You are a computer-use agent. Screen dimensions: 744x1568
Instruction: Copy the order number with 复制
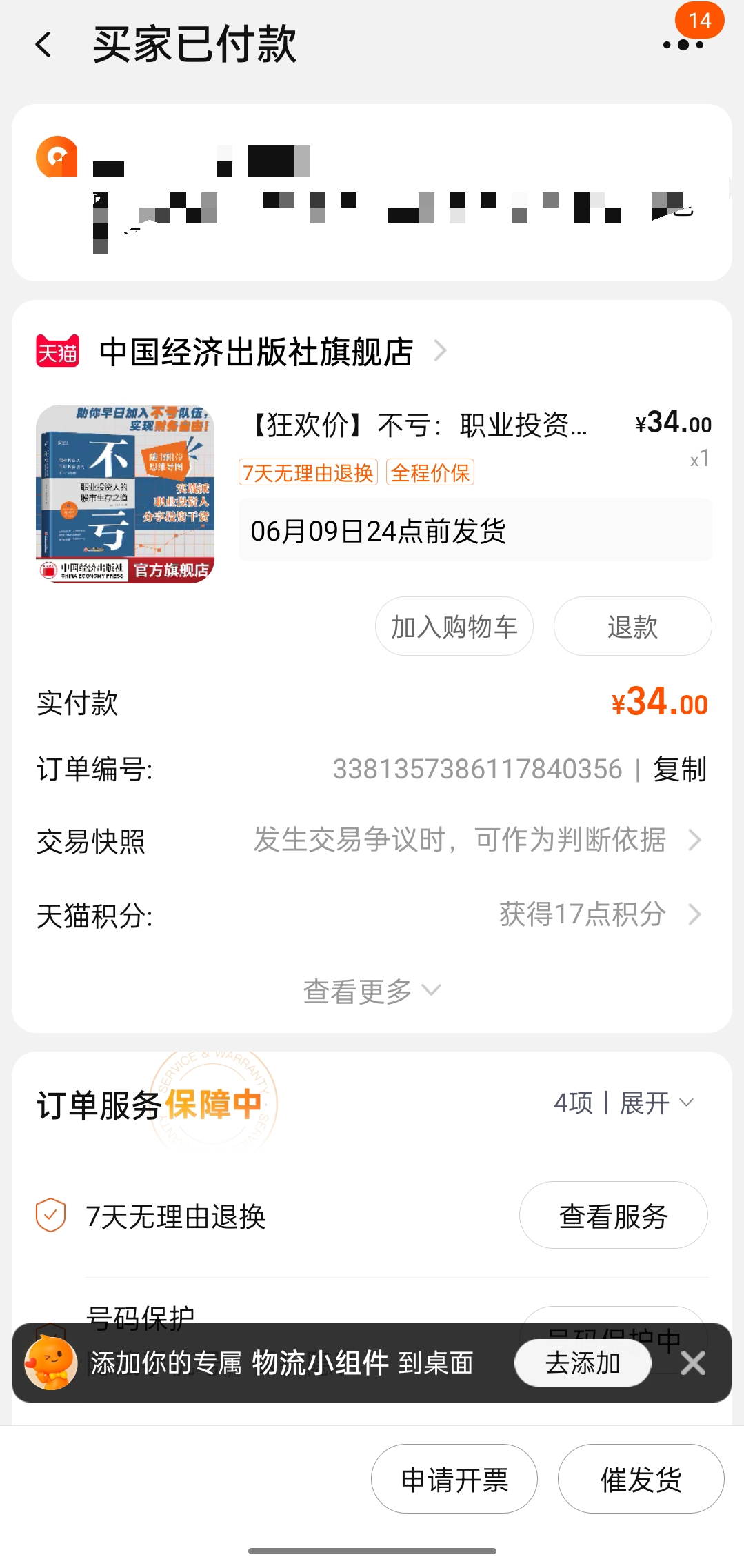point(680,769)
